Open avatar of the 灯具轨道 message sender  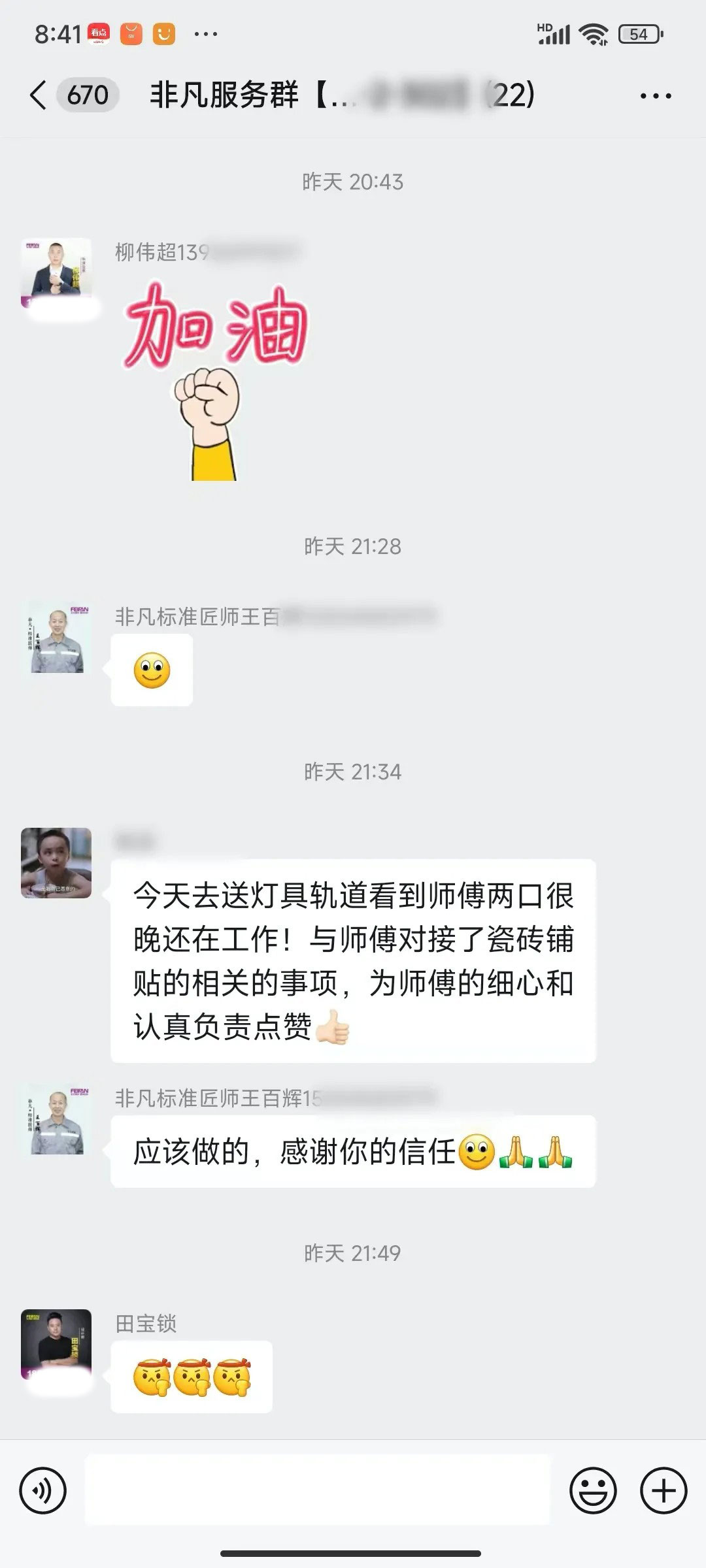point(56,862)
